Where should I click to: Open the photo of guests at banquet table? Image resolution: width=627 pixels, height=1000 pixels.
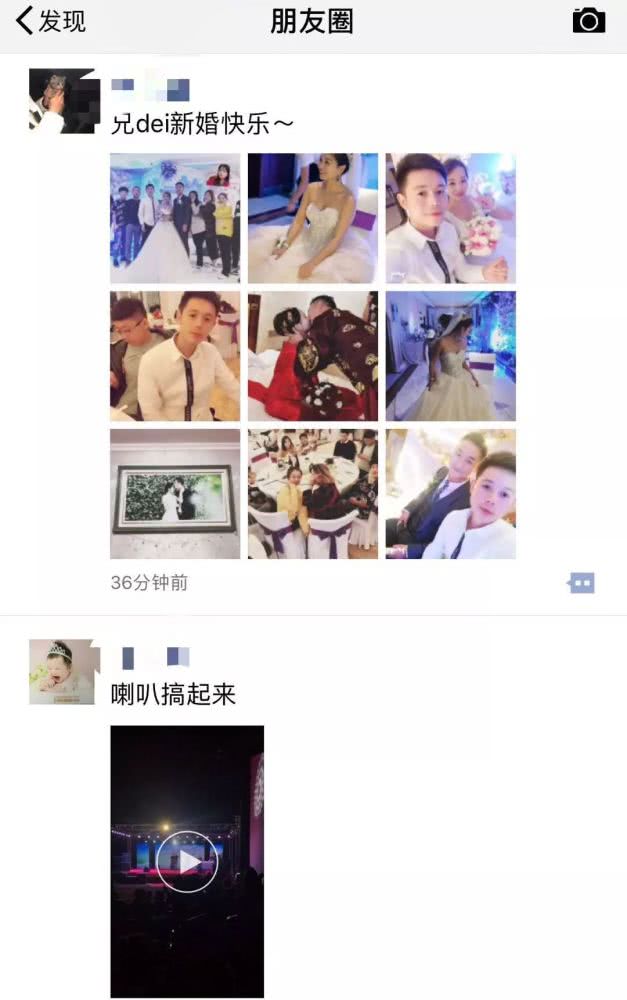pyautogui.click(x=313, y=494)
